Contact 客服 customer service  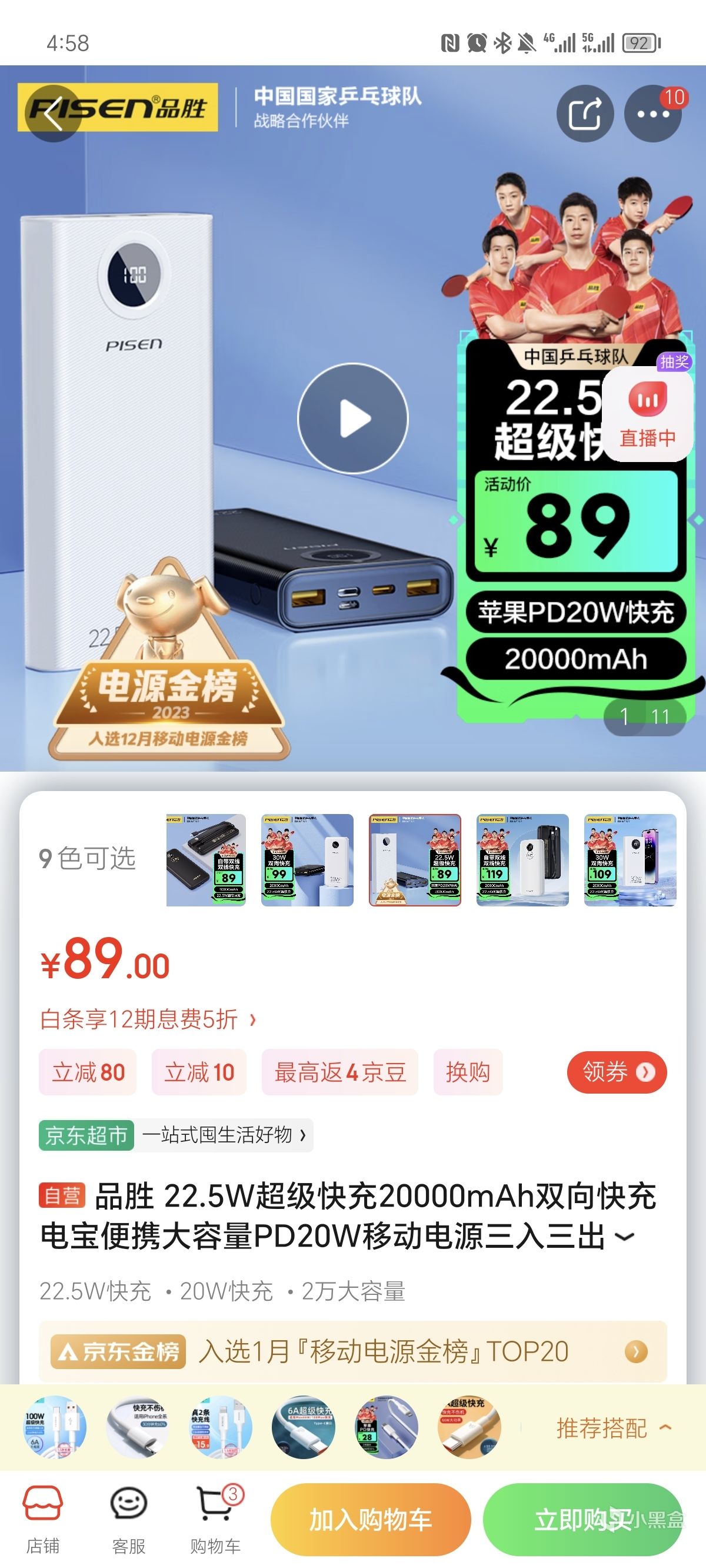128,1518
